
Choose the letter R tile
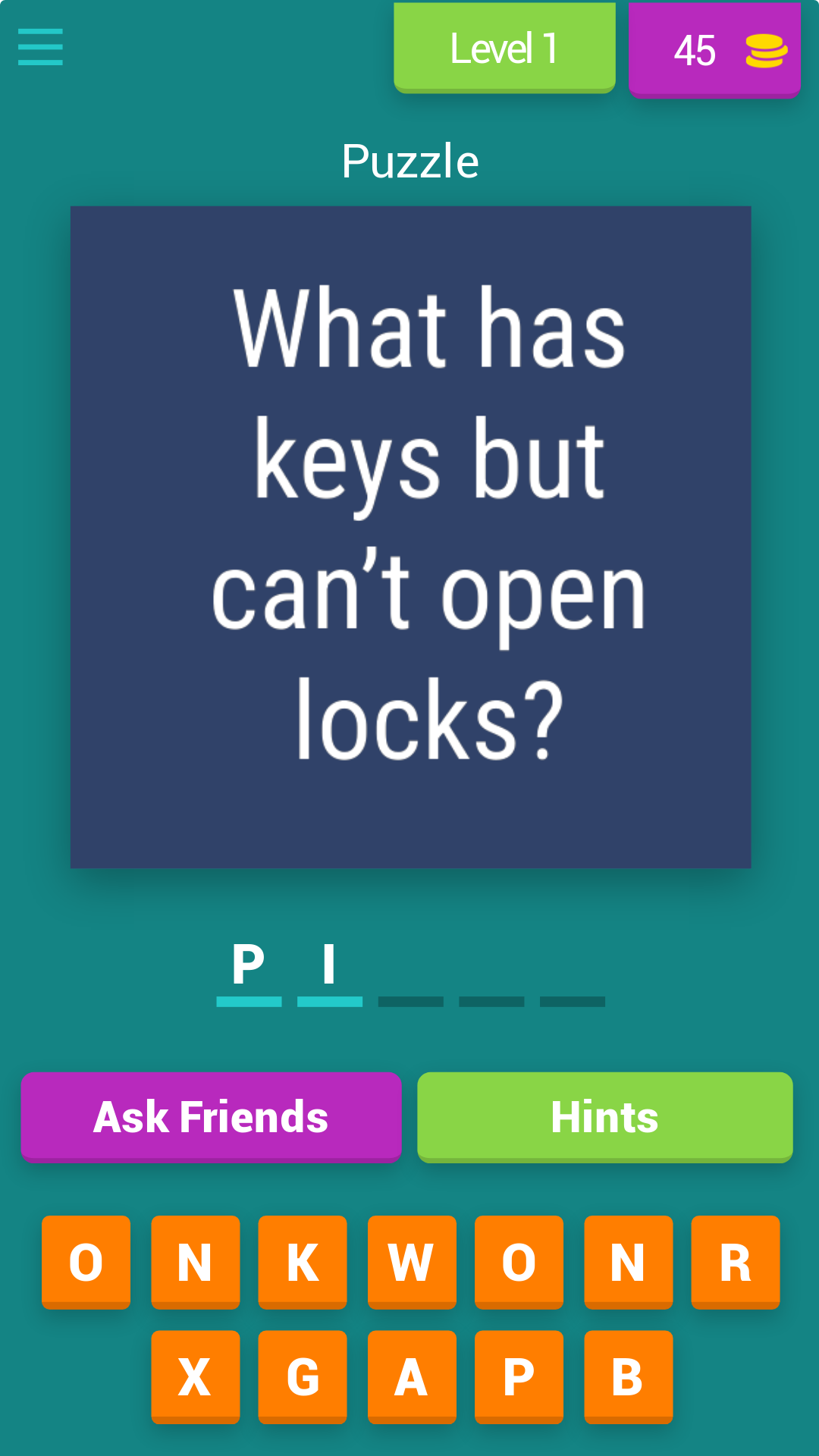coord(735,1262)
